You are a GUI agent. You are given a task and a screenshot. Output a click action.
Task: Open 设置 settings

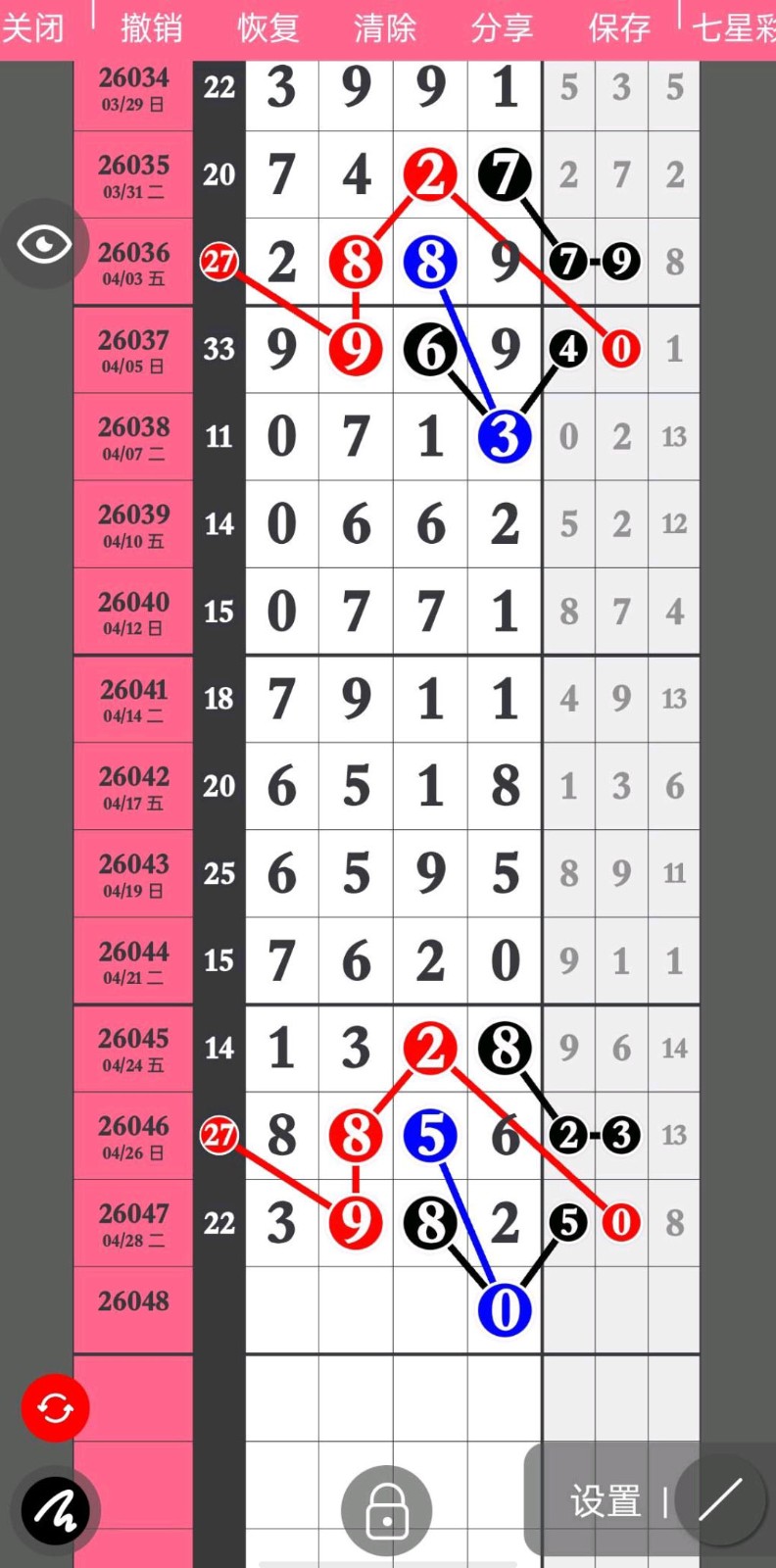[x=606, y=1500]
